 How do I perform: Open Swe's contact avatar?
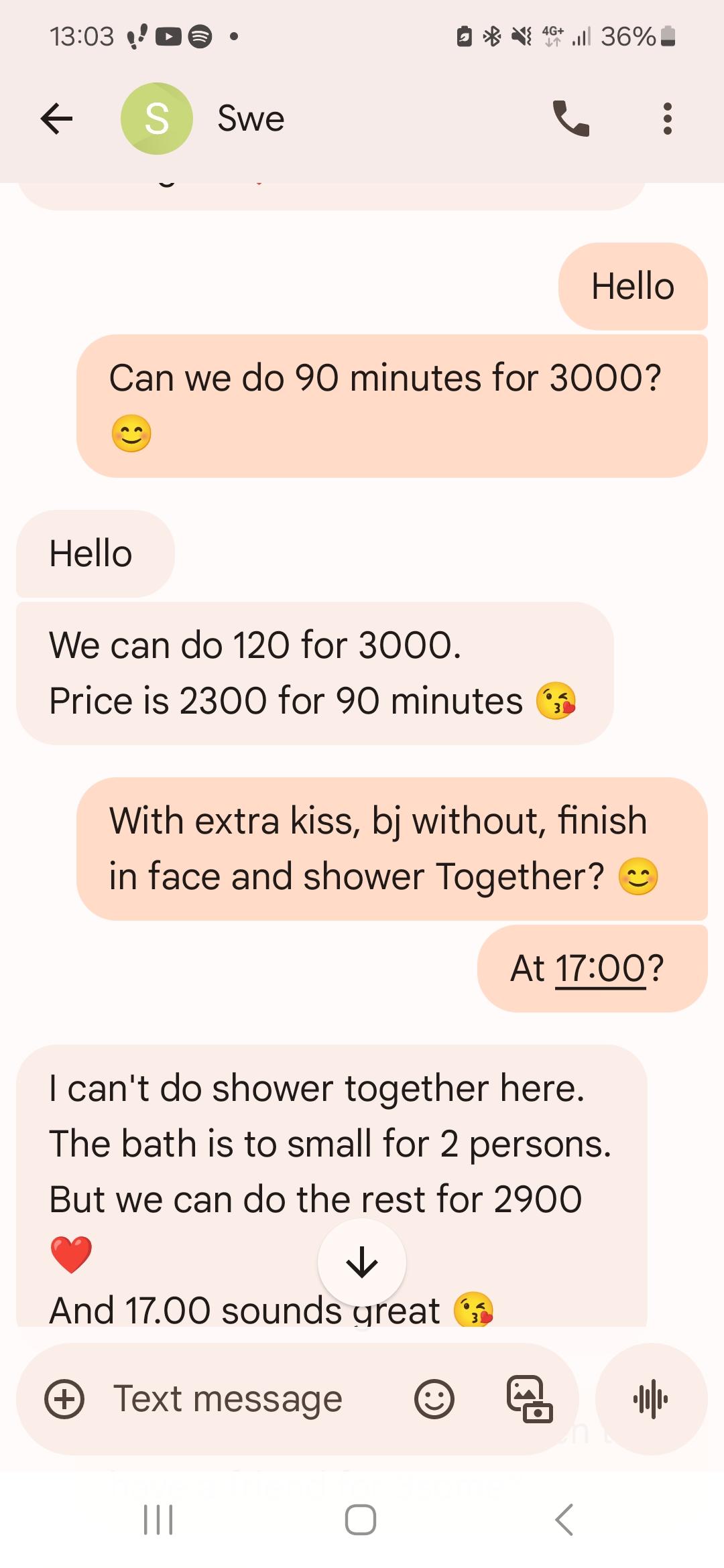click(x=157, y=119)
